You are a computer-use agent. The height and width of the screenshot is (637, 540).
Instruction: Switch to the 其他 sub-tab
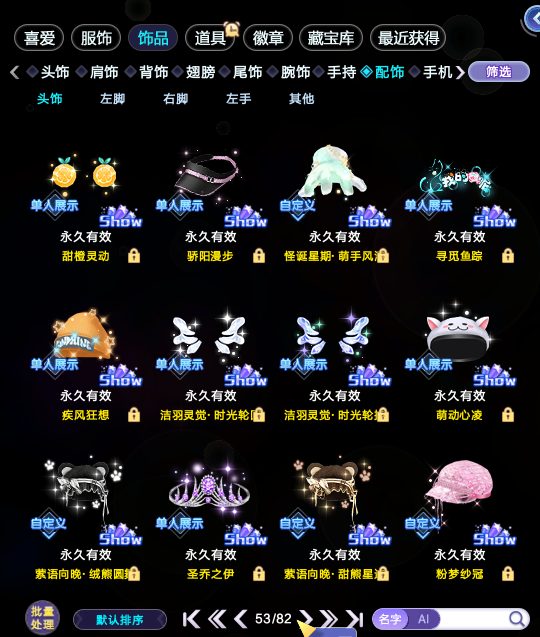tap(301, 99)
